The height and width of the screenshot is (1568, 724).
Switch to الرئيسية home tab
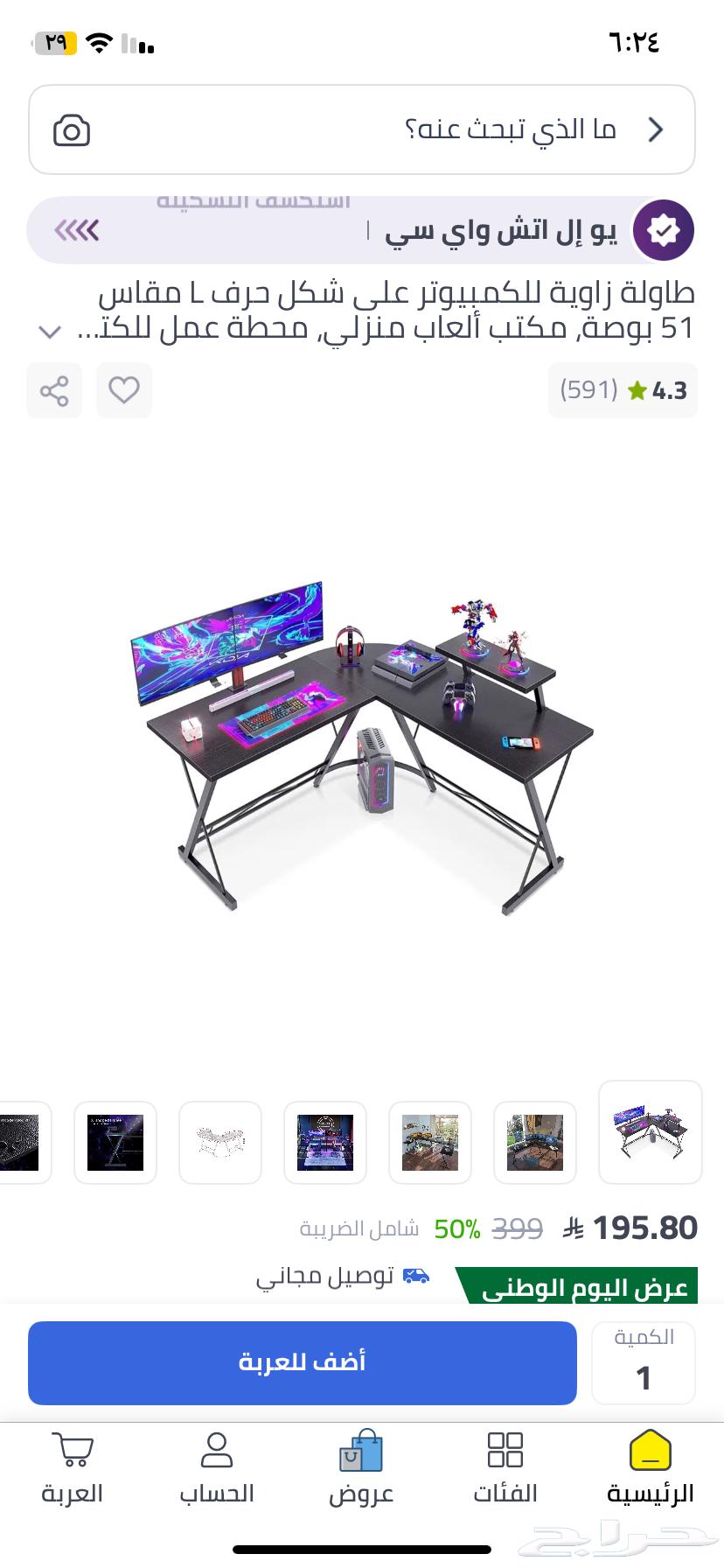(x=650, y=1469)
